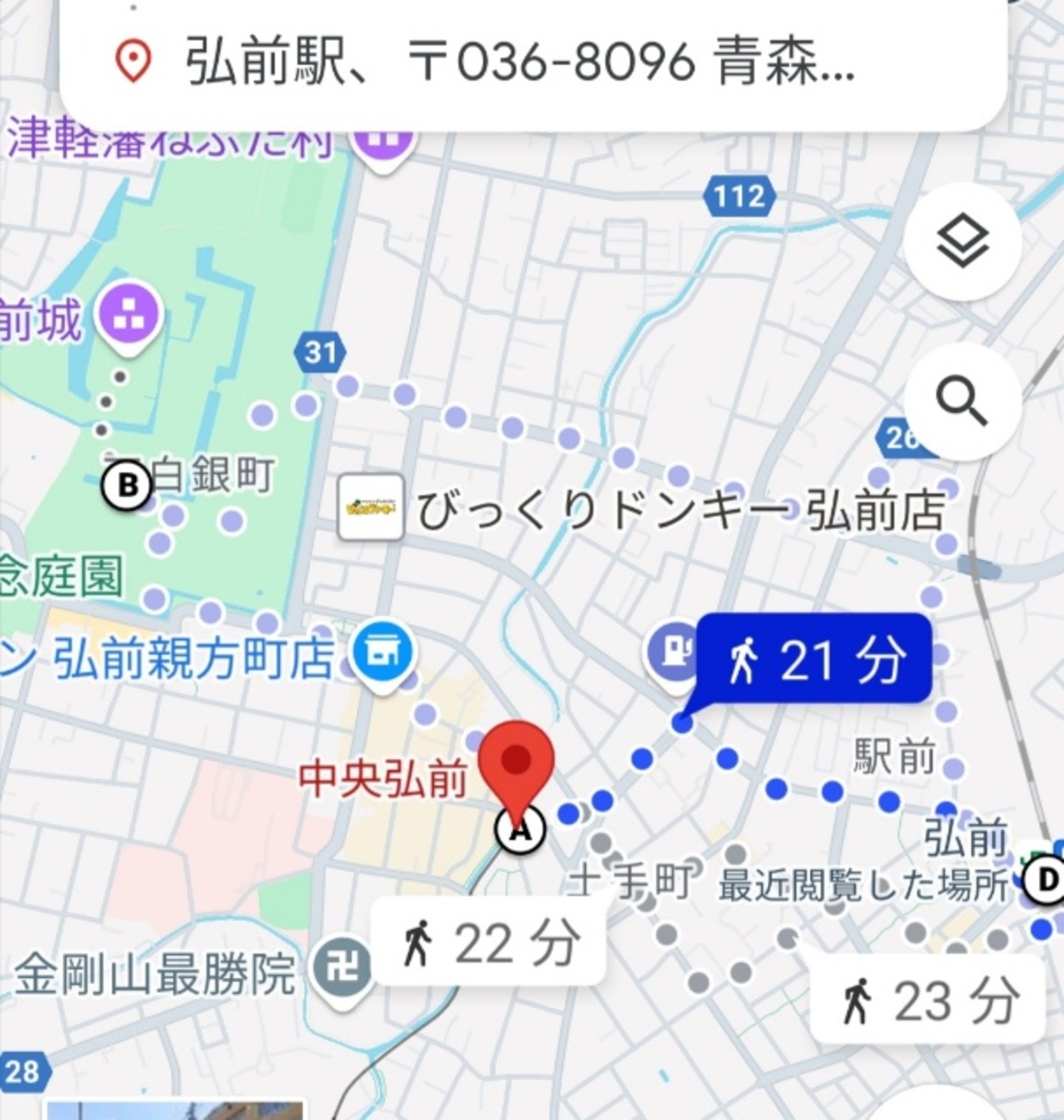The height and width of the screenshot is (1120, 1064).
Task: Open びっくりドンキー 弘前店 place marker
Action: coord(371,508)
